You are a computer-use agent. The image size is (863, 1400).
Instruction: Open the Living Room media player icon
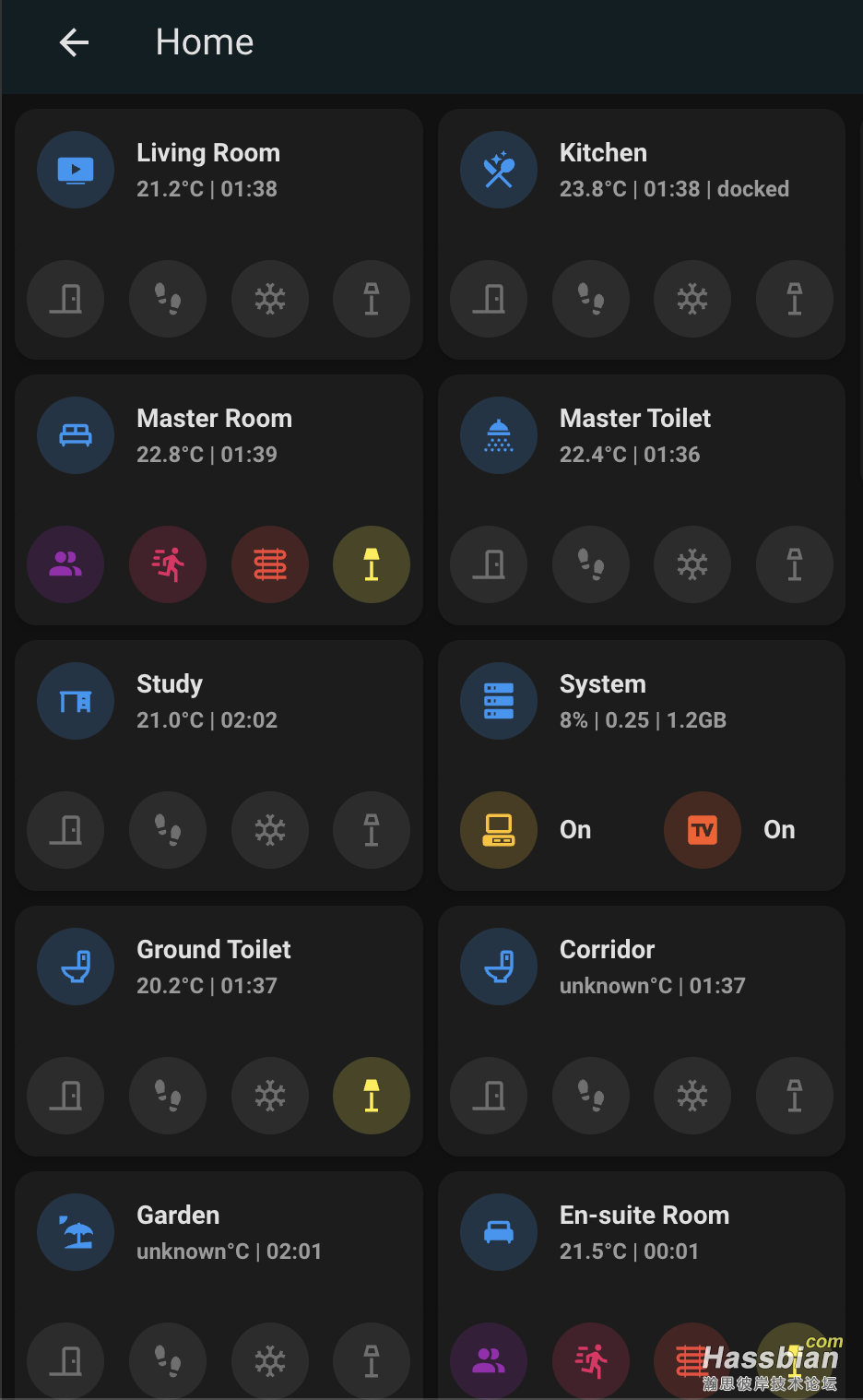pyautogui.click(x=75, y=170)
